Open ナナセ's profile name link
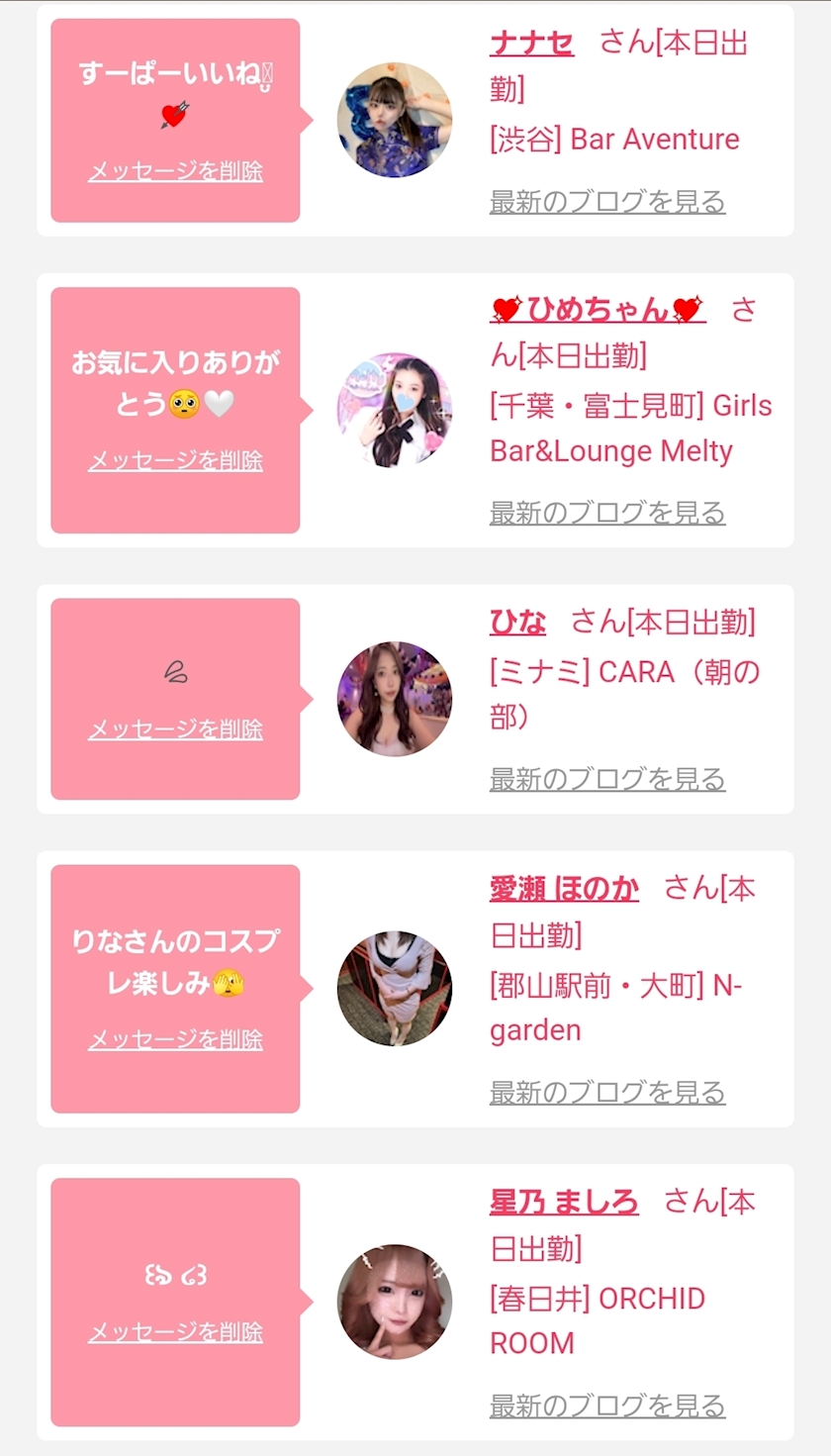The width and height of the screenshot is (831, 1456). click(x=531, y=44)
